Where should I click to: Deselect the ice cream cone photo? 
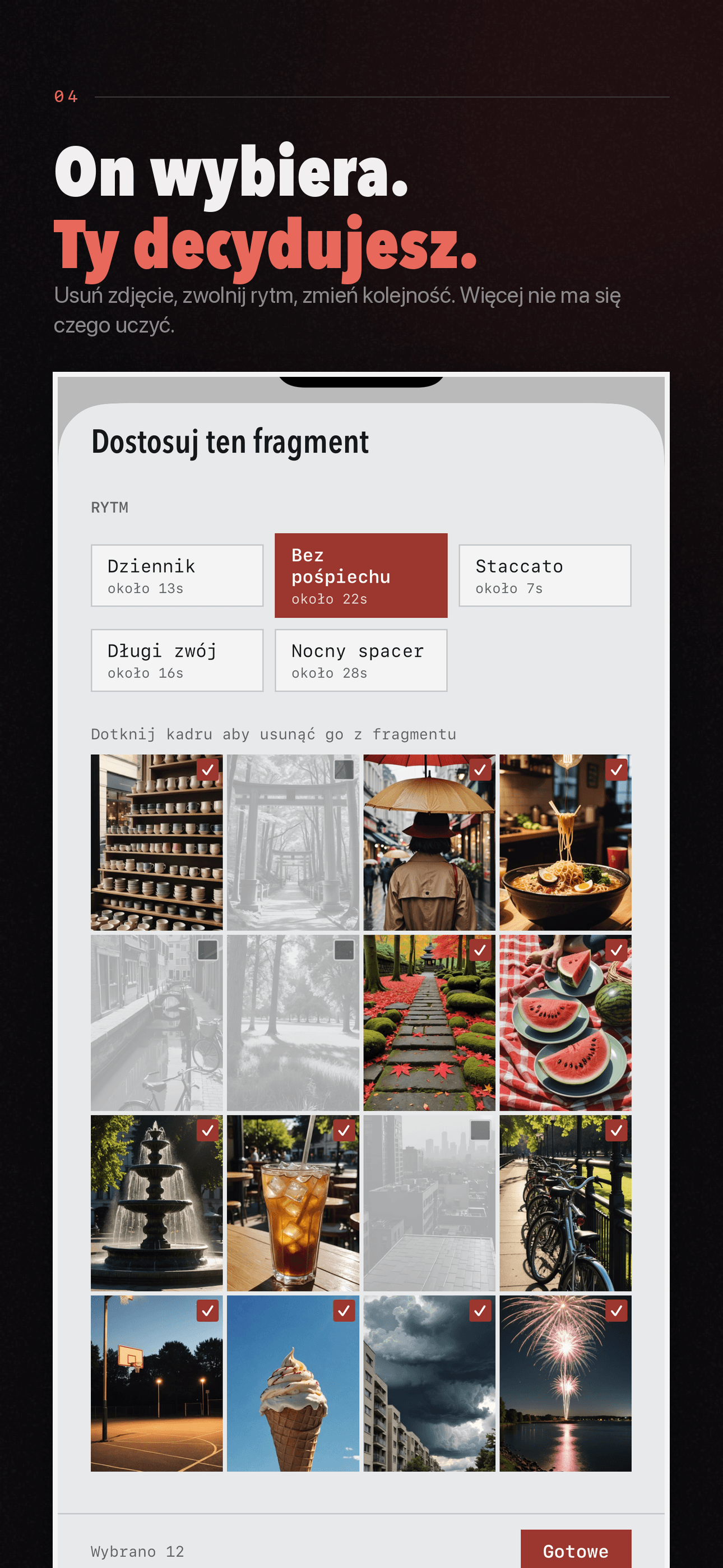[x=293, y=1383]
